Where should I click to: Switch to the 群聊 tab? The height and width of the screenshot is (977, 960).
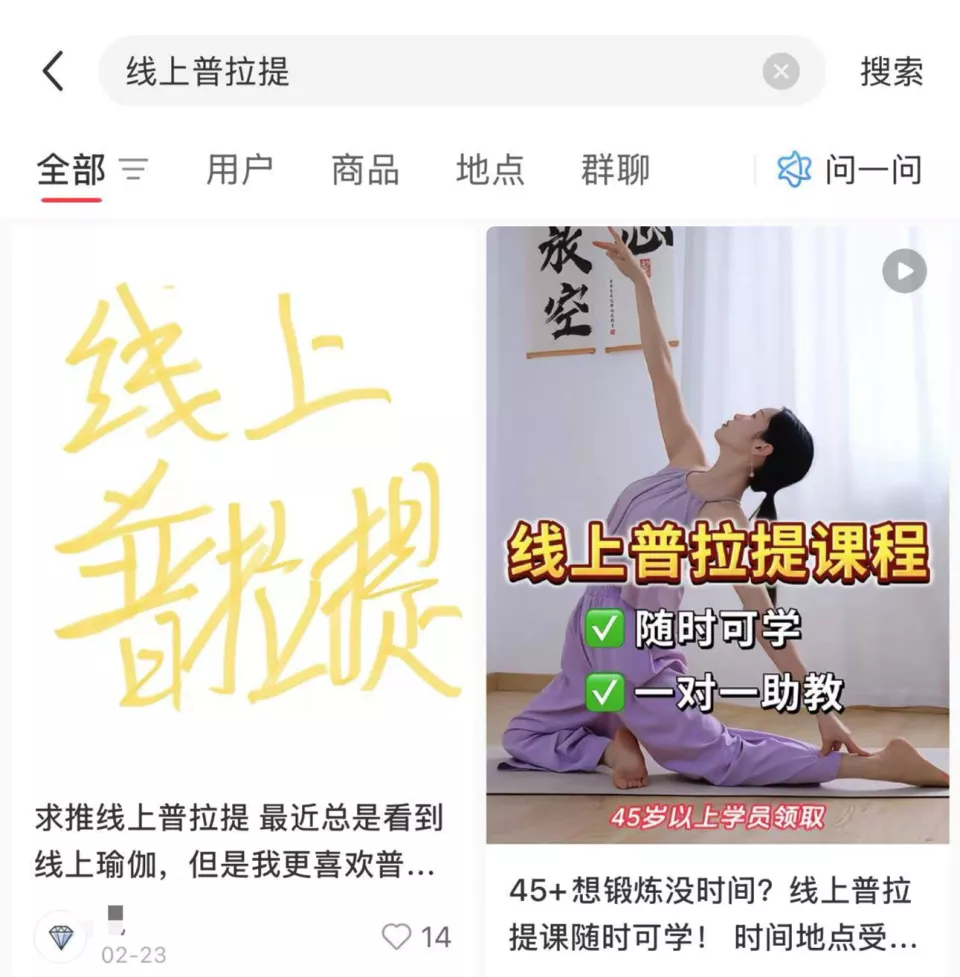point(615,170)
